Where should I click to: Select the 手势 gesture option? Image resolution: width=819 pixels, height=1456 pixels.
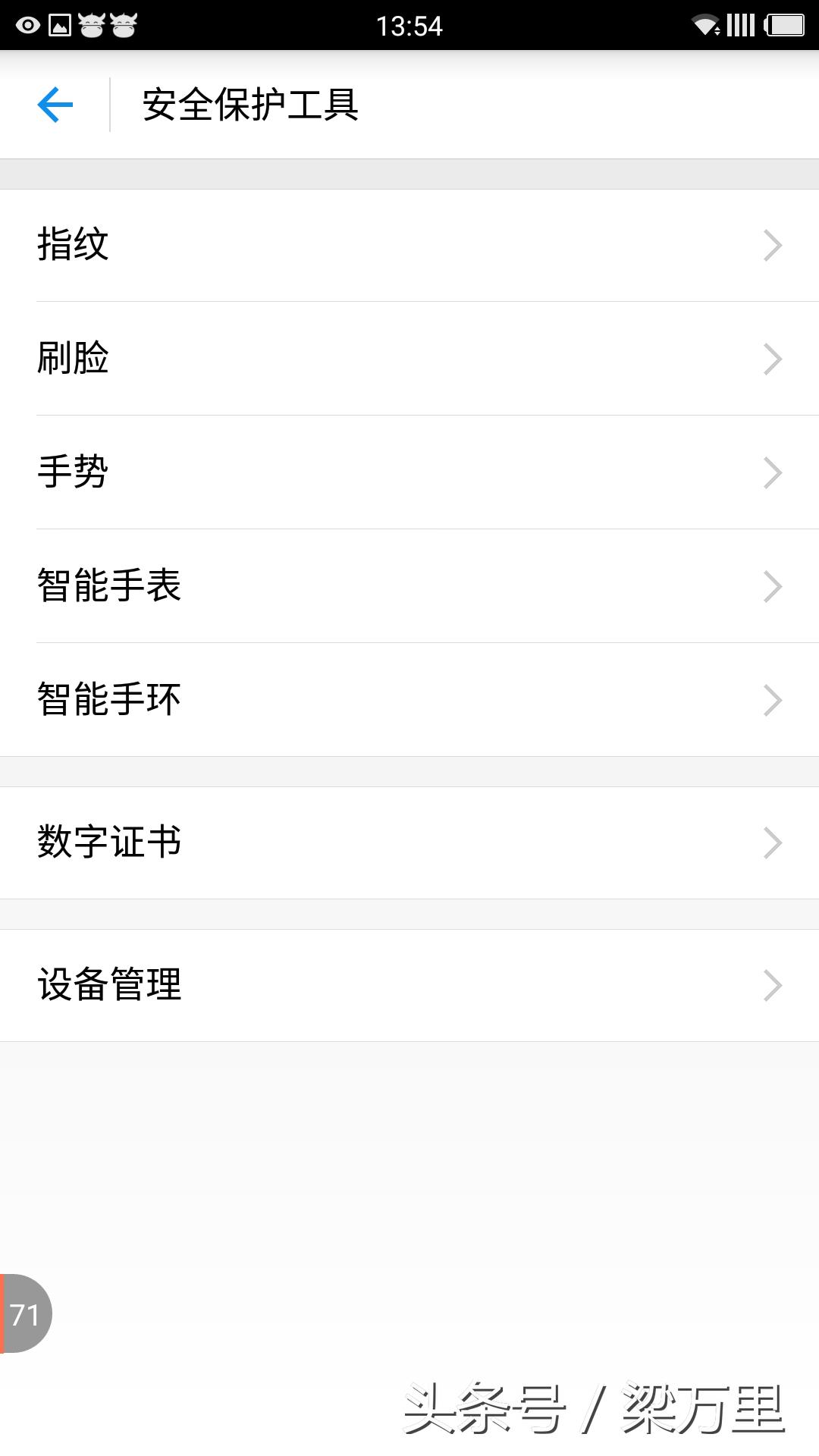tap(409, 472)
